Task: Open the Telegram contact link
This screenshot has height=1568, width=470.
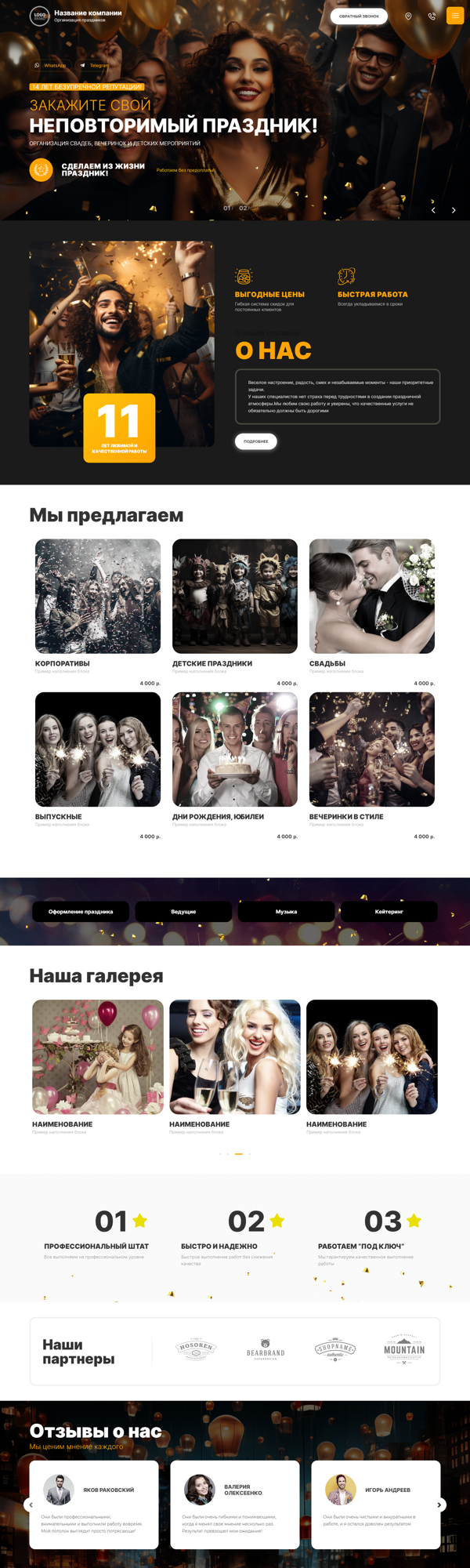Action: click(94, 66)
